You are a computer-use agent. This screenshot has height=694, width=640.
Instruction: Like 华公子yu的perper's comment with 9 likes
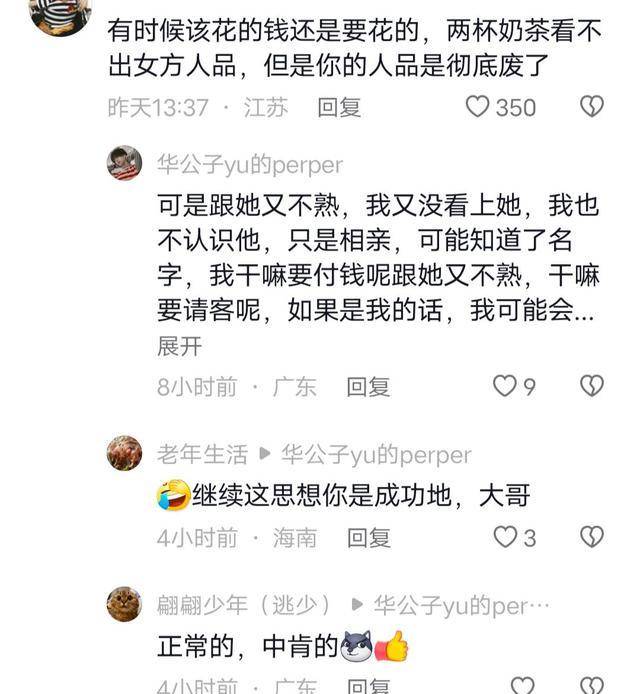click(x=506, y=386)
